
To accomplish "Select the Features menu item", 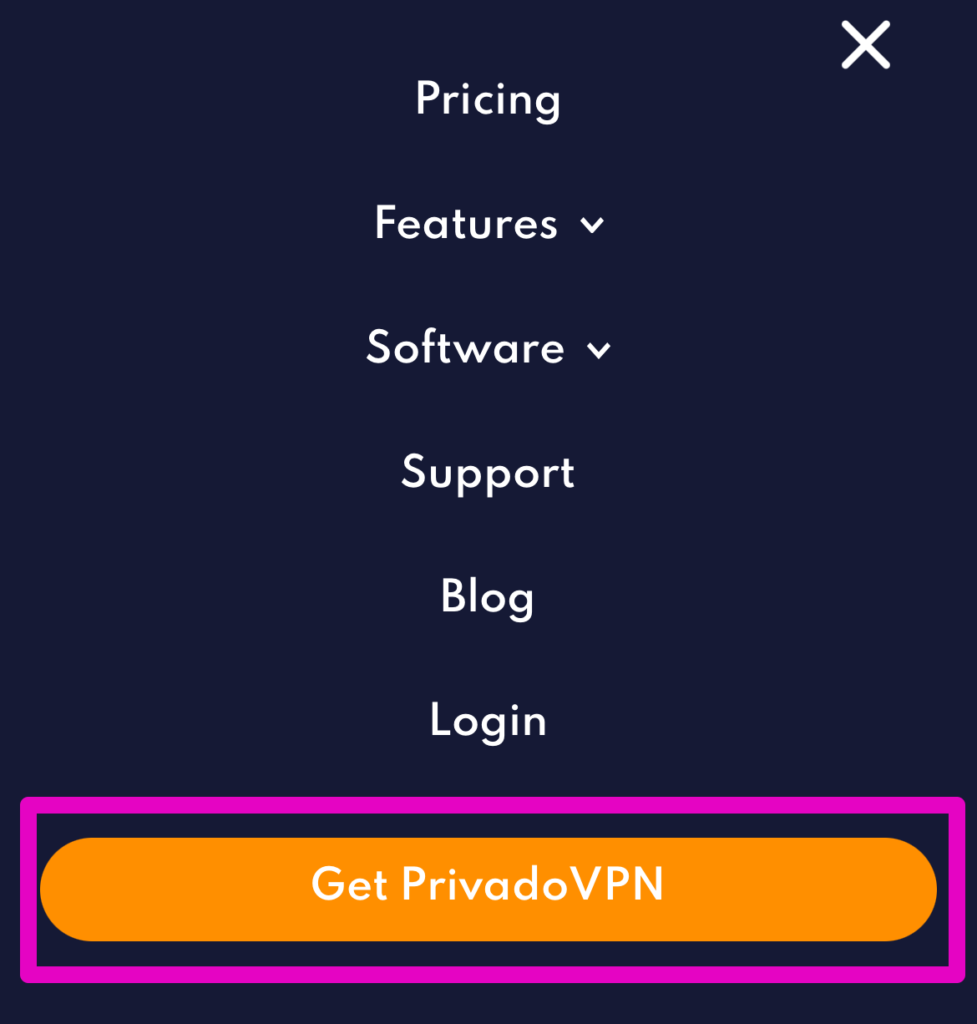I will click(x=466, y=224).
